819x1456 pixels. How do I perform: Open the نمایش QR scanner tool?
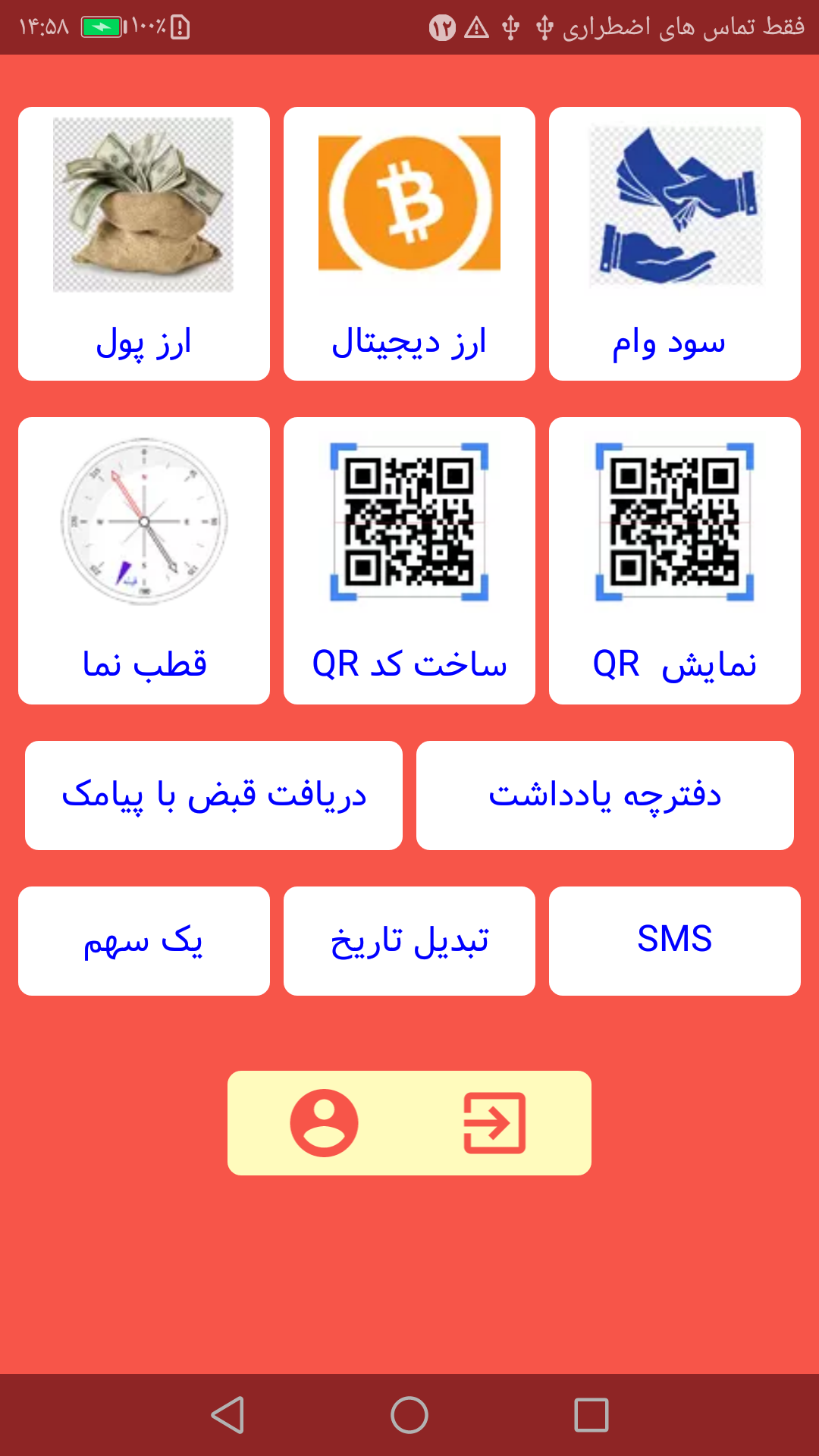pyautogui.click(x=674, y=561)
